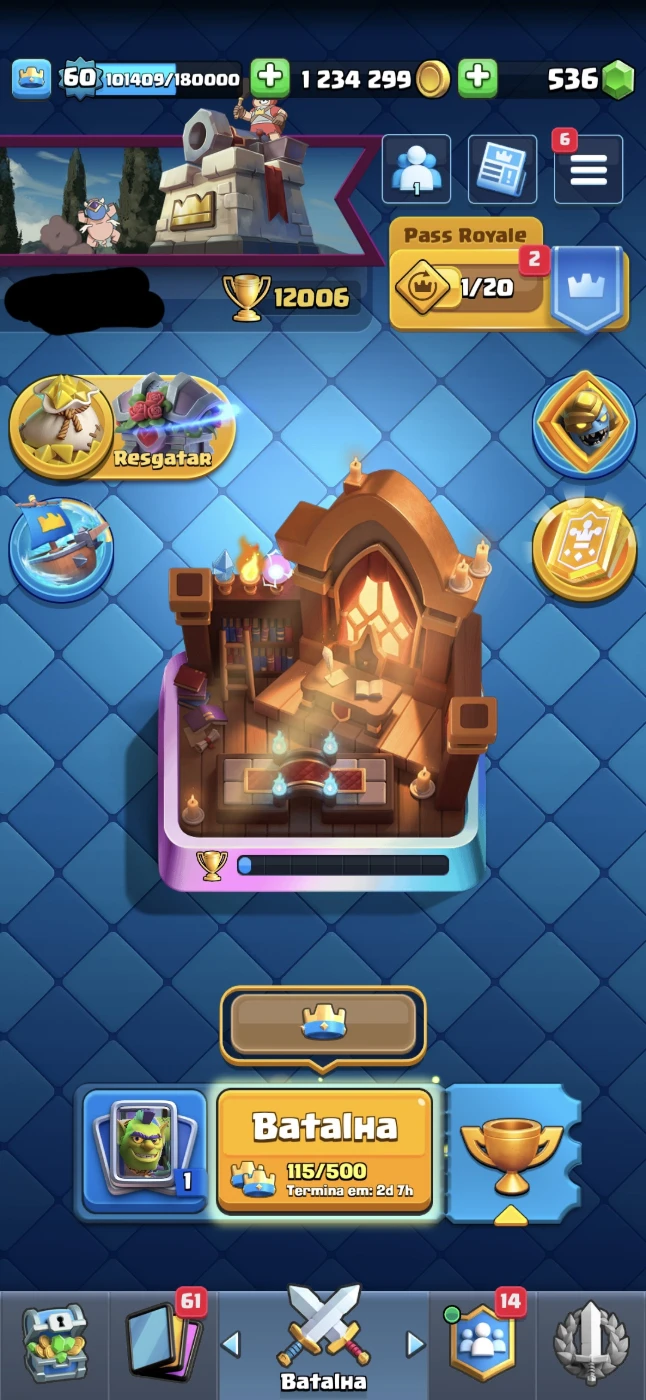Open the friends icon
The height and width of the screenshot is (1400, 646).
point(416,170)
